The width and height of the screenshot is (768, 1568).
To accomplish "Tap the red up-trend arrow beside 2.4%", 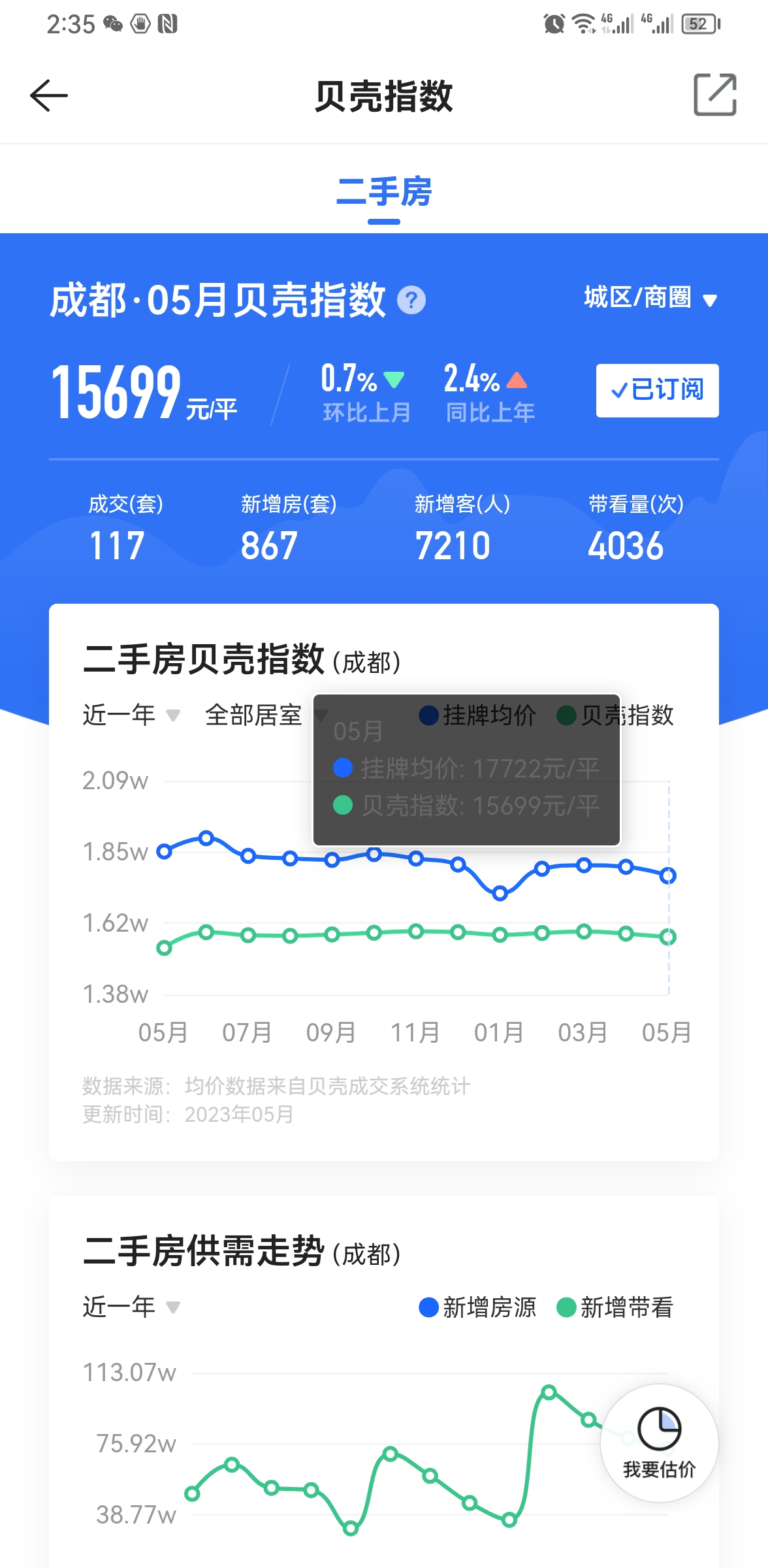I will click(x=515, y=380).
